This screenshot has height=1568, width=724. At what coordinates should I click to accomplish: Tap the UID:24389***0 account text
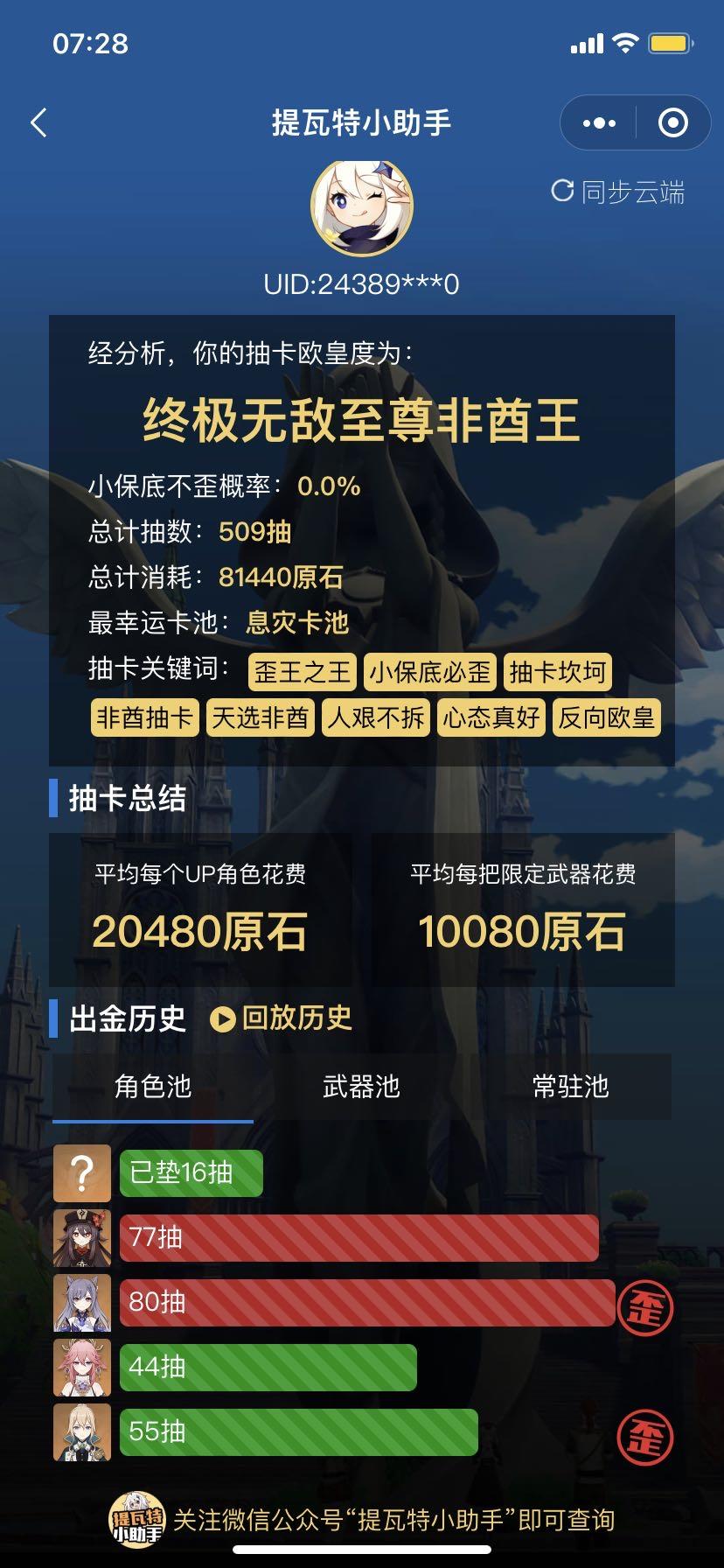click(x=362, y=282)
